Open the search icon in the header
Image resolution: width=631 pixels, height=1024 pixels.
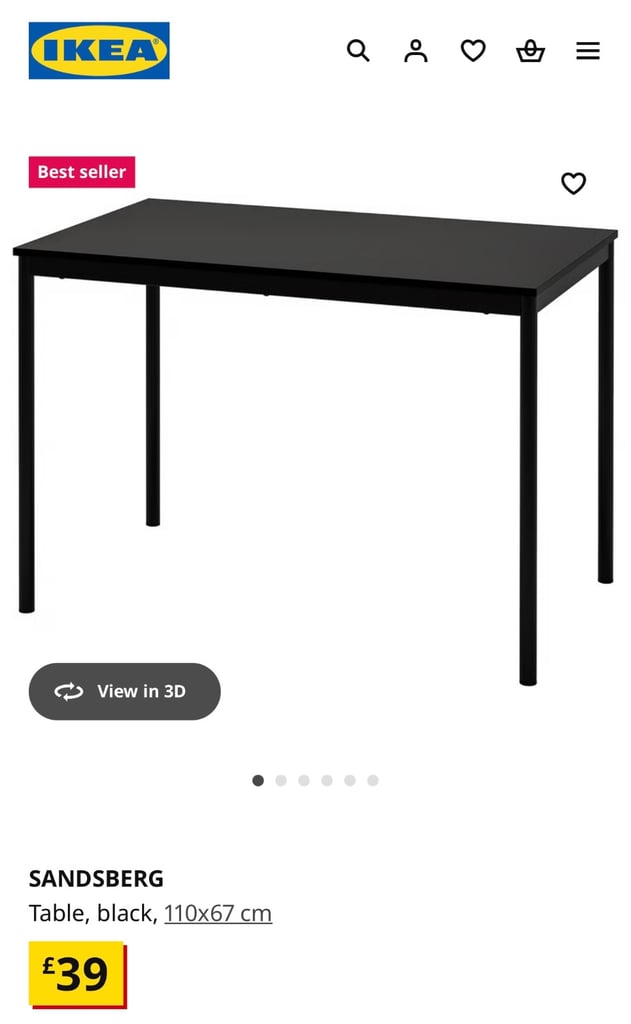pyautogui.click(x=358, y=50)
